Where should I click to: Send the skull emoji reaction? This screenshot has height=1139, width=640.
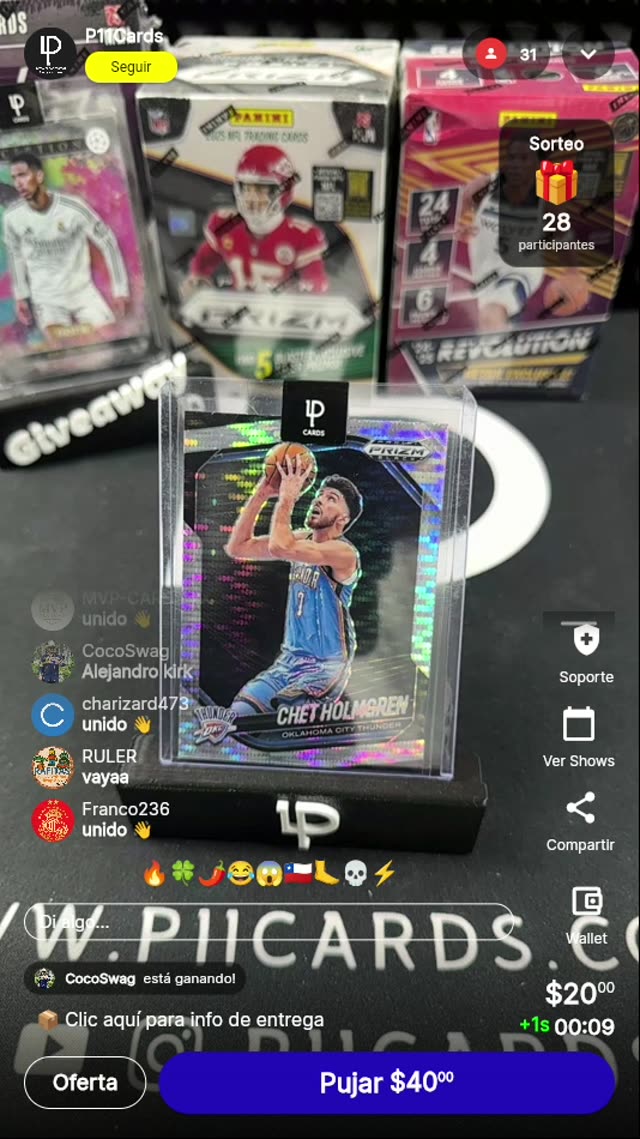click(355, 874)
